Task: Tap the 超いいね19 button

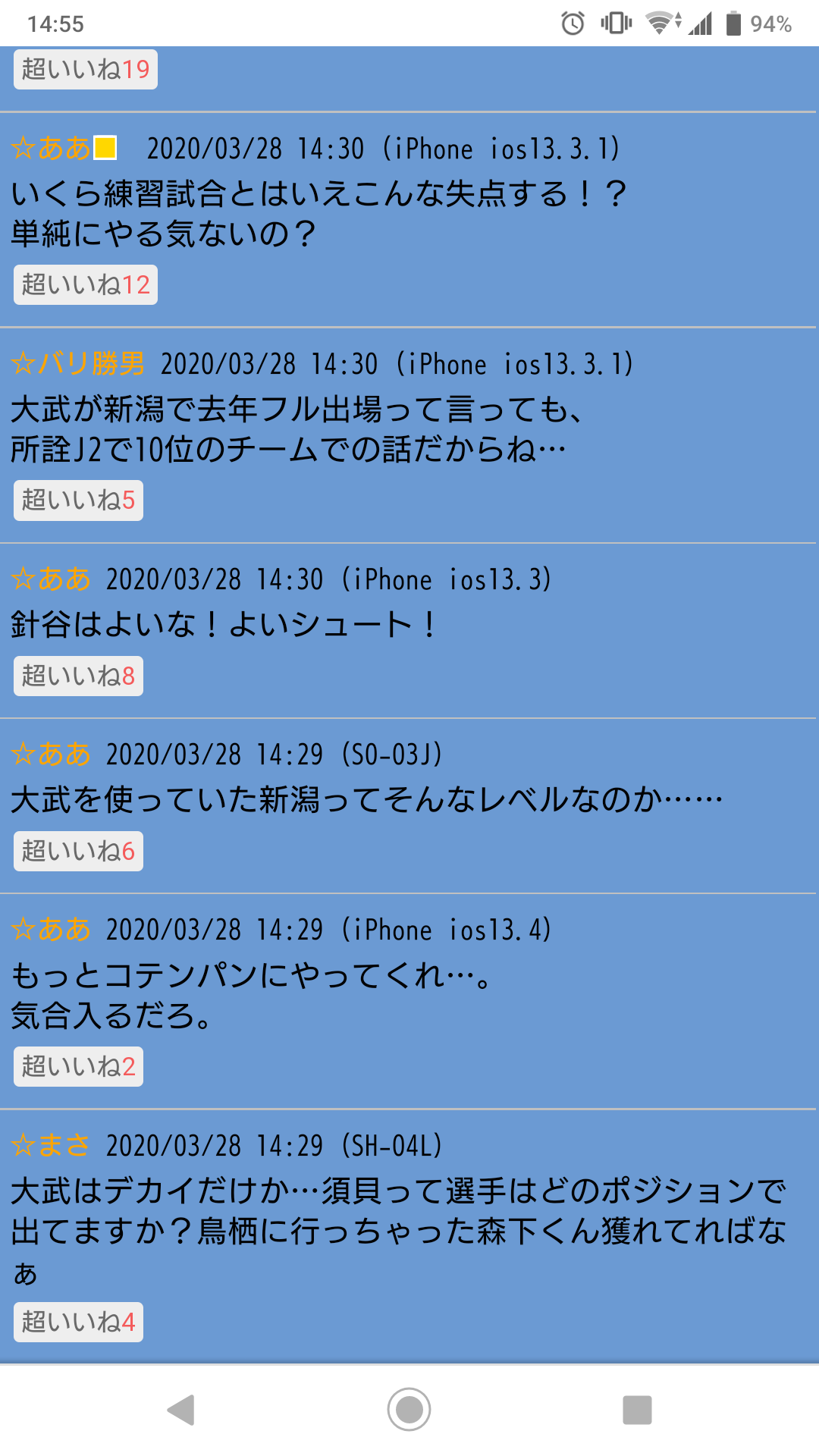Action: (x=86, y=69)
